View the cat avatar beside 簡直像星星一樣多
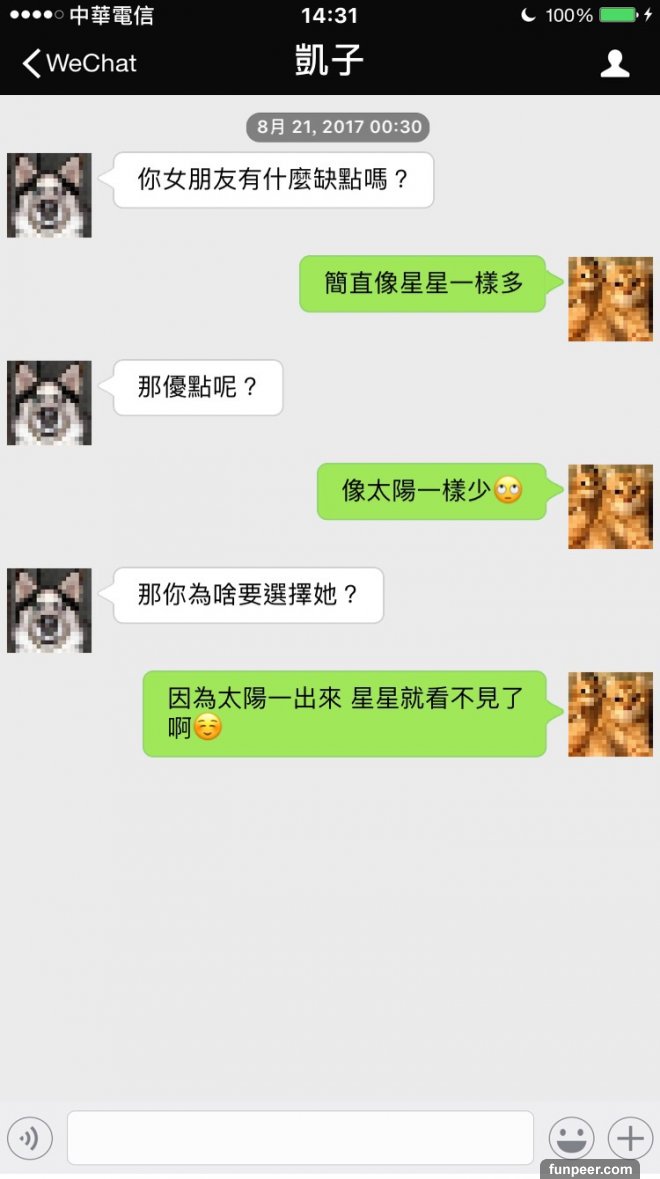The height and width of the screenshot is (1179, 660). [x=610, y=299]
